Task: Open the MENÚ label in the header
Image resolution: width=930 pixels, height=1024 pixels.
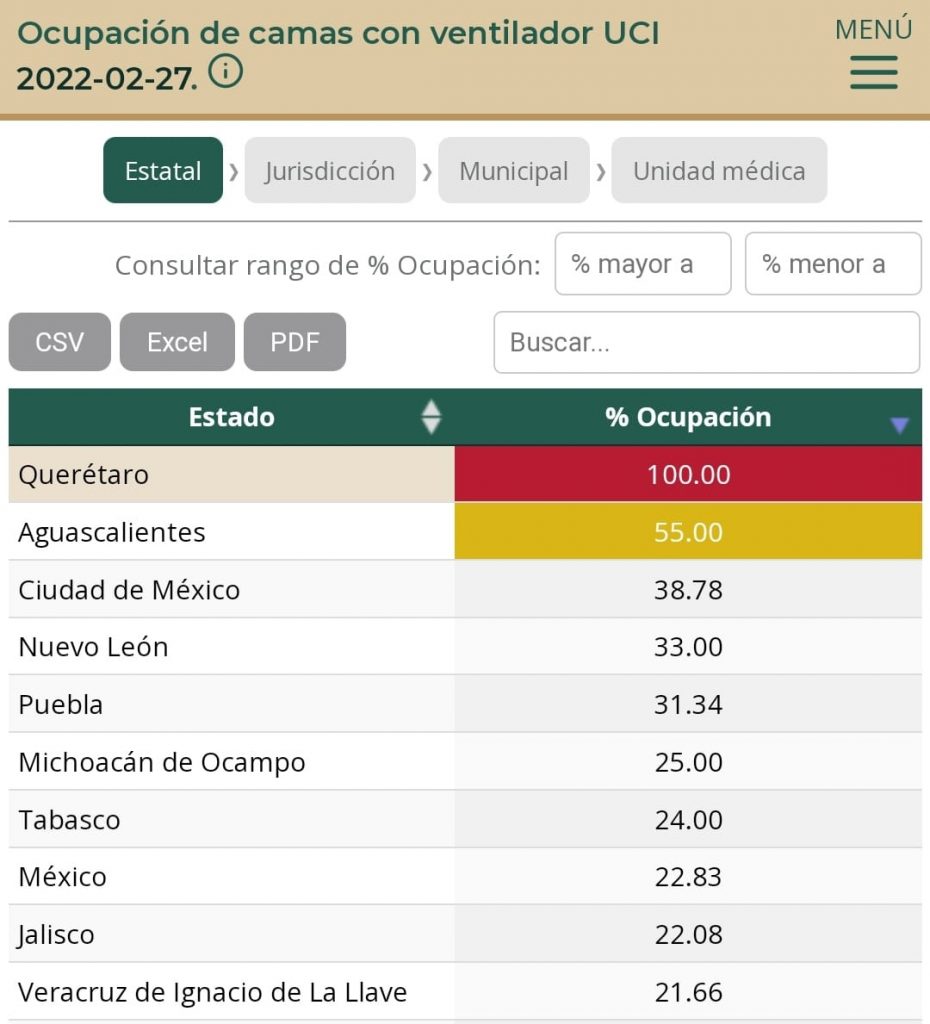Action: [x=872, y=29]
